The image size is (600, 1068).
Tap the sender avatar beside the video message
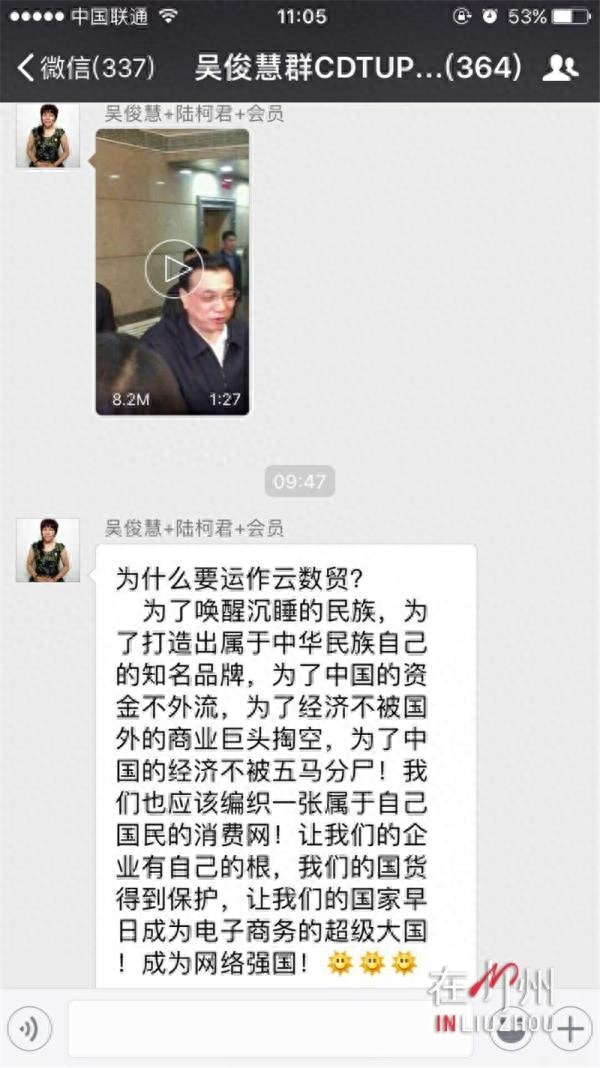47,136
